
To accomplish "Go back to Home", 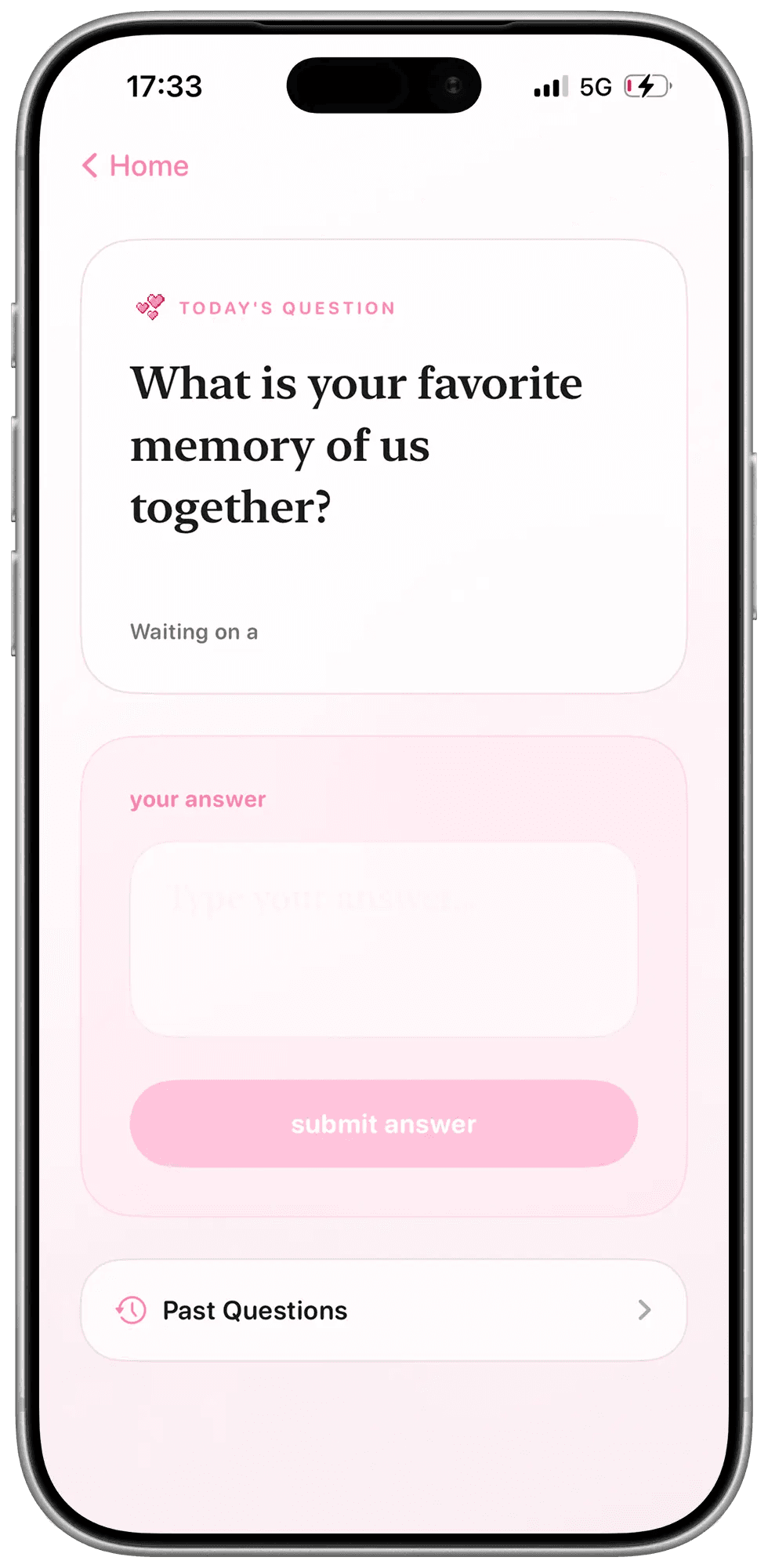I will (136, 166).
